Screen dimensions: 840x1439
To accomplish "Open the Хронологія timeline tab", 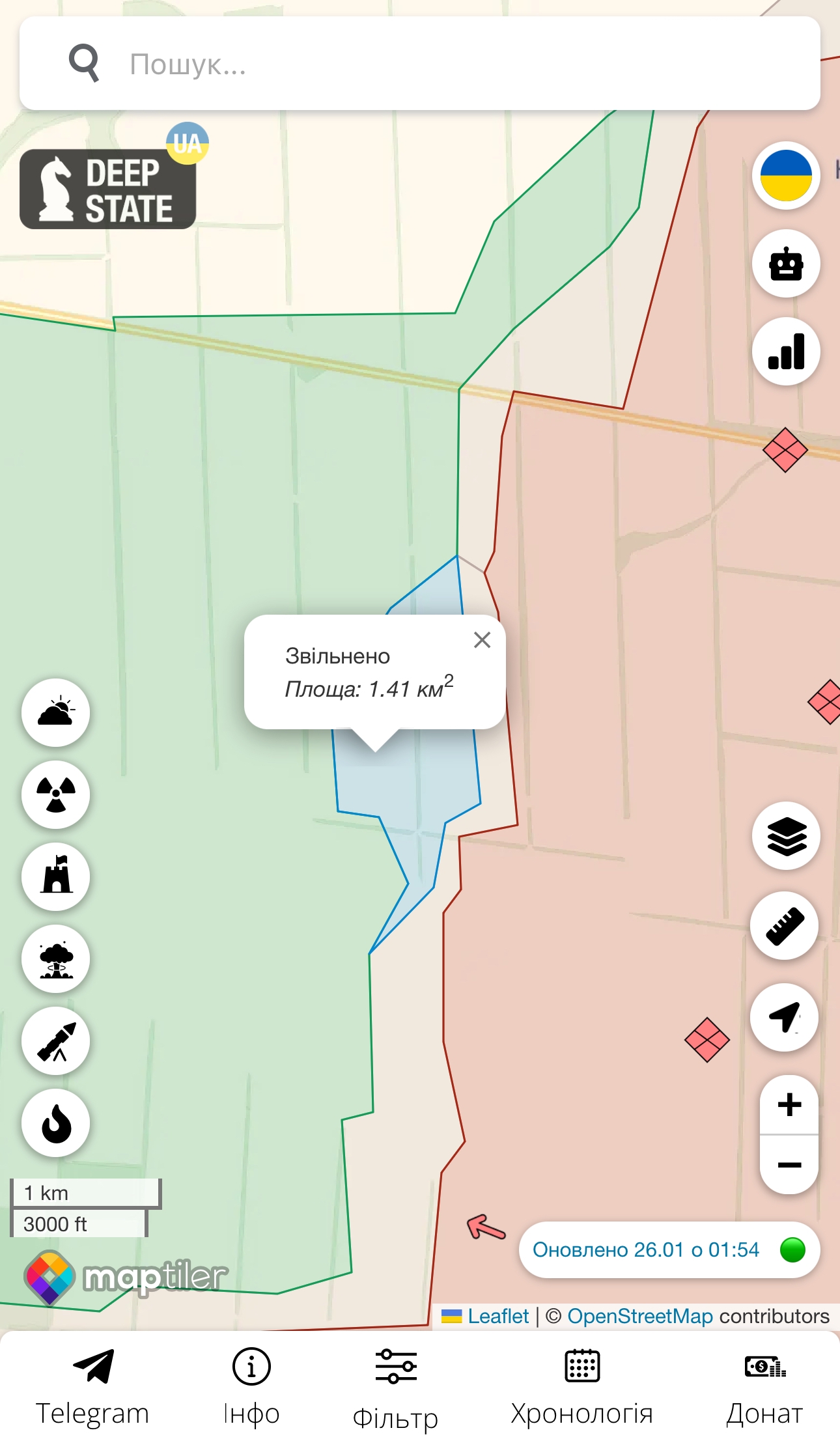I will pyautogui.click(x=581, y=1387).
